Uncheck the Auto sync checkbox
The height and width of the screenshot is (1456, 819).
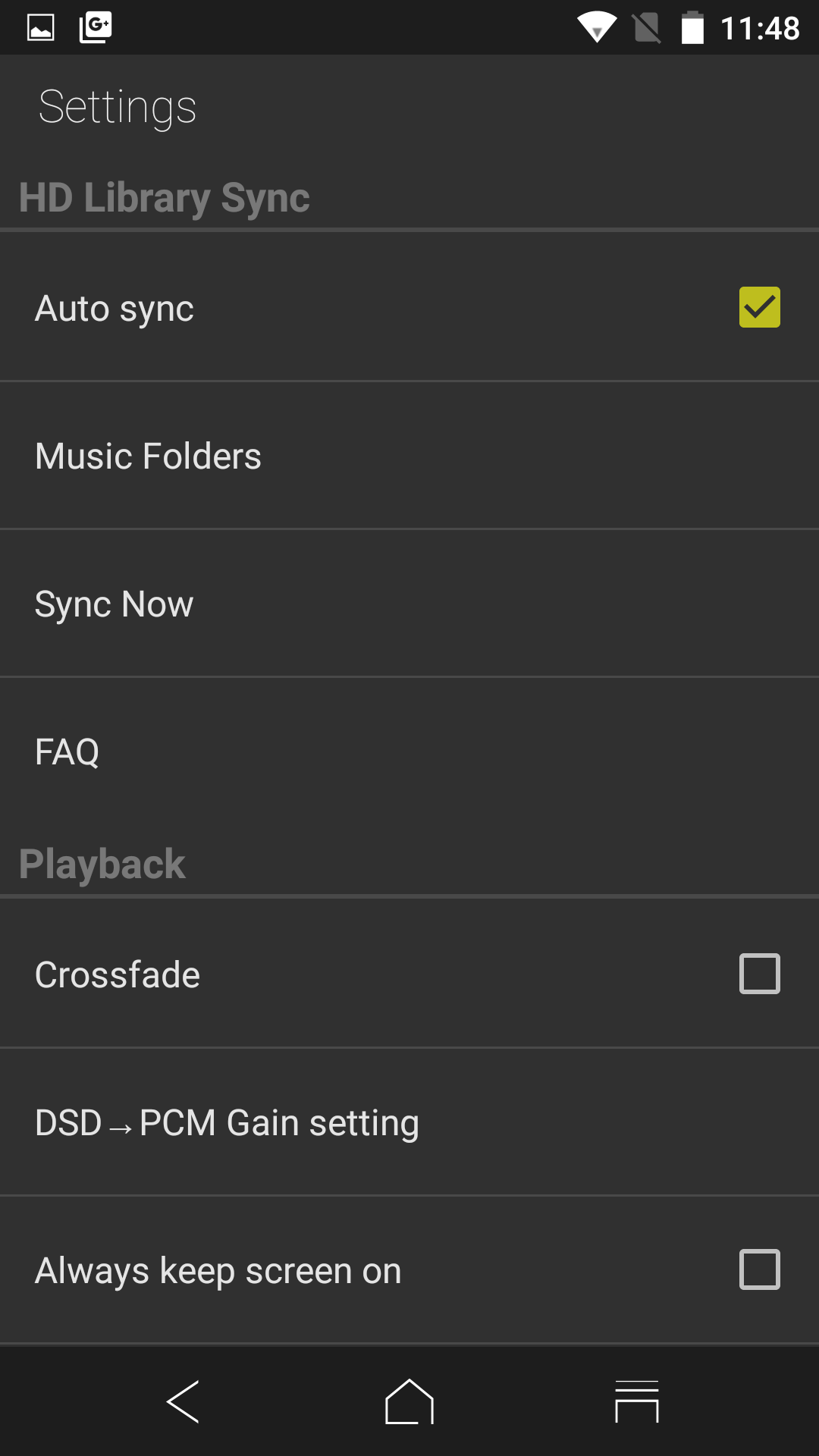pos(759,307)
